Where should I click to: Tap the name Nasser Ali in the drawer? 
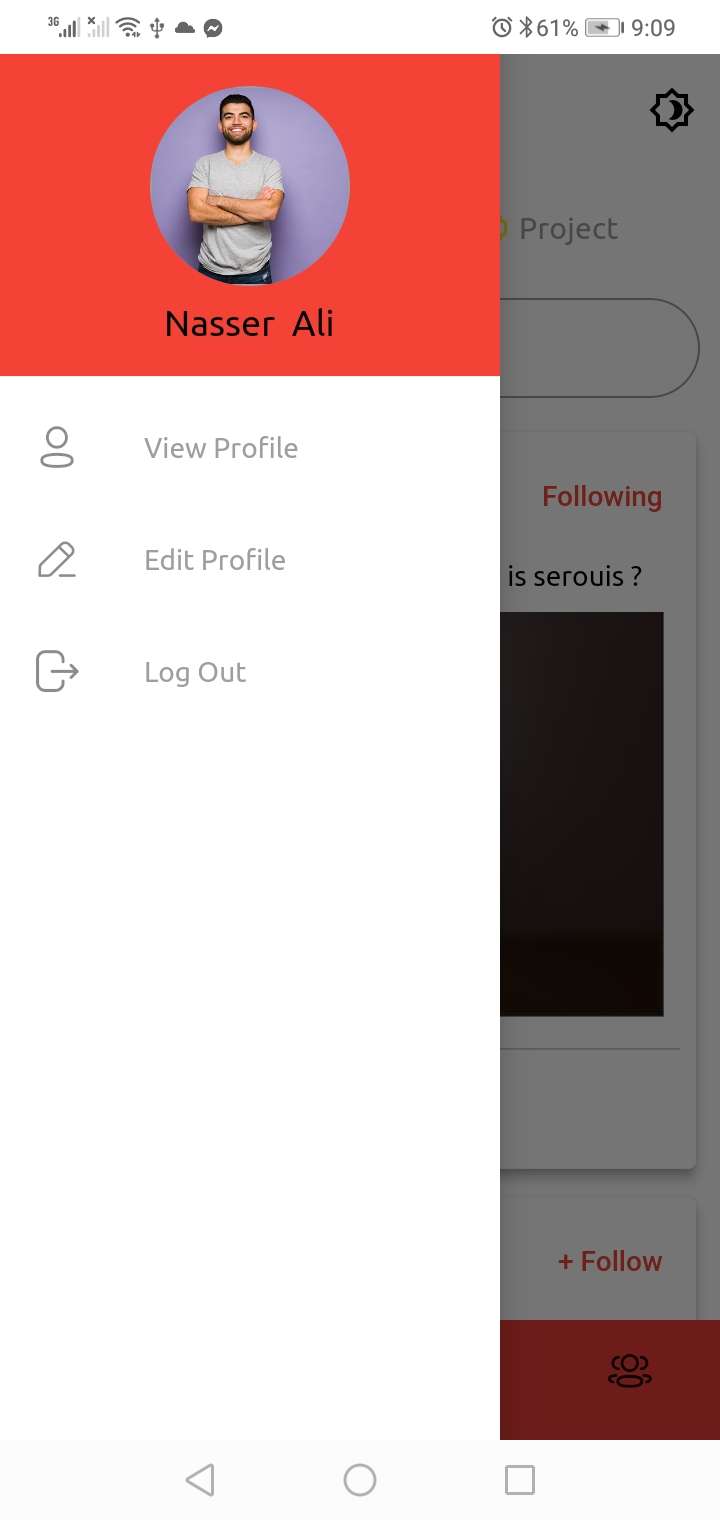(248, 323)
